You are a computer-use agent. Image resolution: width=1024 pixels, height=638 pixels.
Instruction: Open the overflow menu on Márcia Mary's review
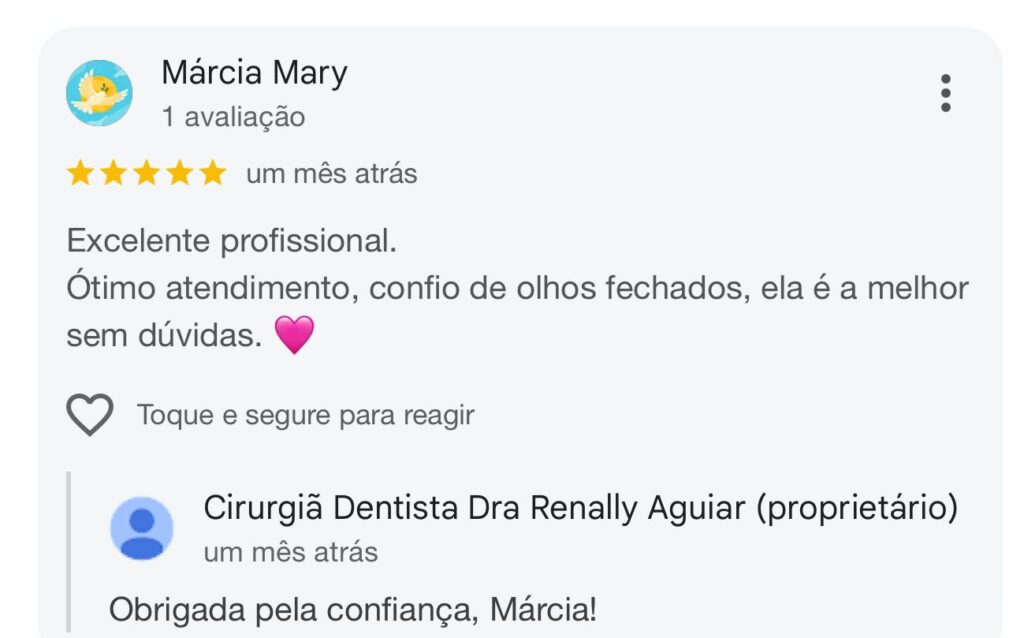point(945,93)
